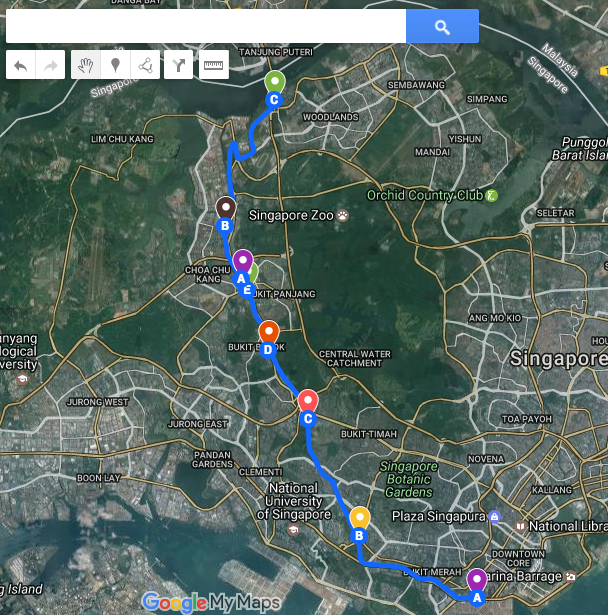Open the measure distances ruler tool
The height and width of the screenshot is (615, 608).
pos(213,66)
